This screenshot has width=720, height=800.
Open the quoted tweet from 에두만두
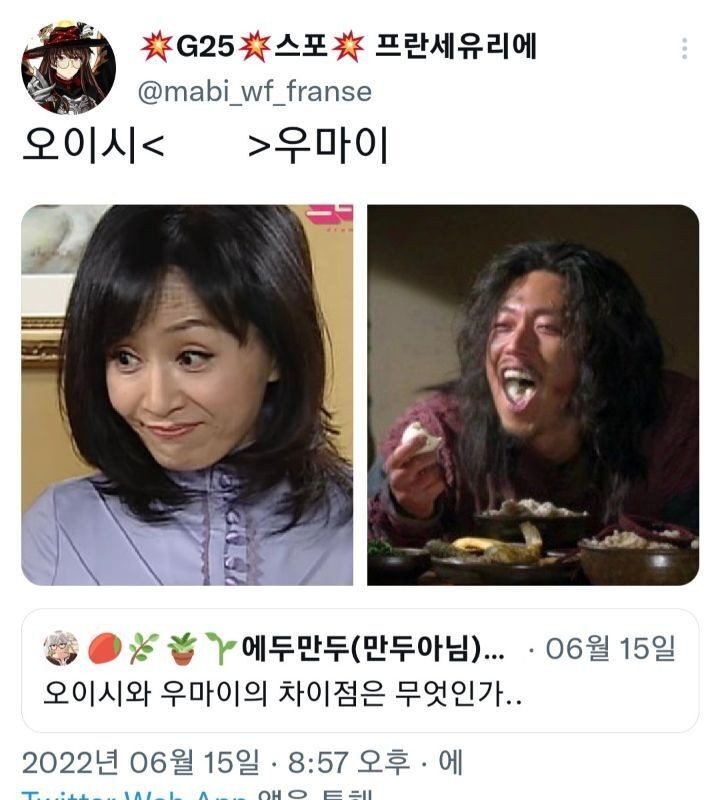(360, 671)
